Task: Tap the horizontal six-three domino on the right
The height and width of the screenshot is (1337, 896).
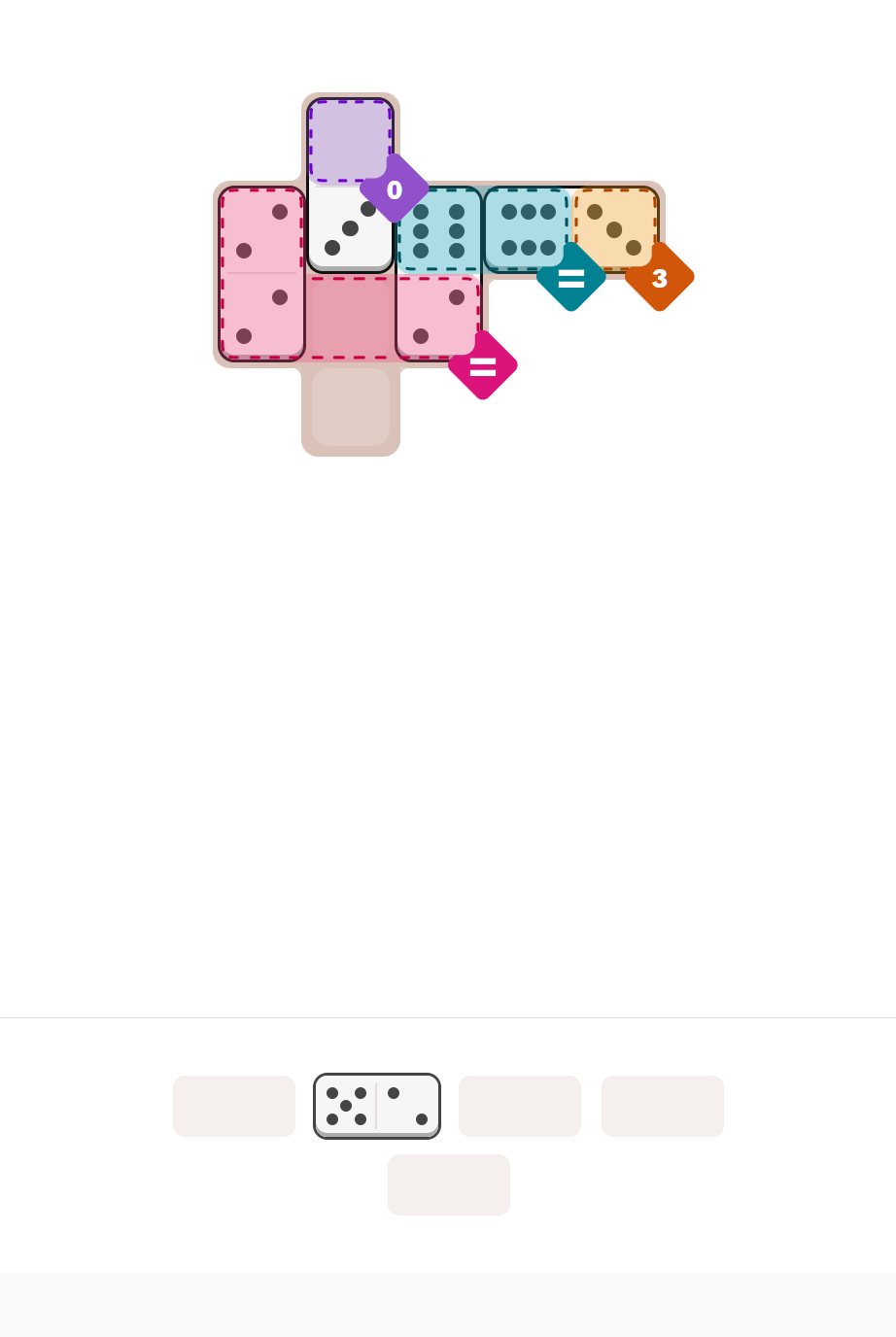Action: 571,229
